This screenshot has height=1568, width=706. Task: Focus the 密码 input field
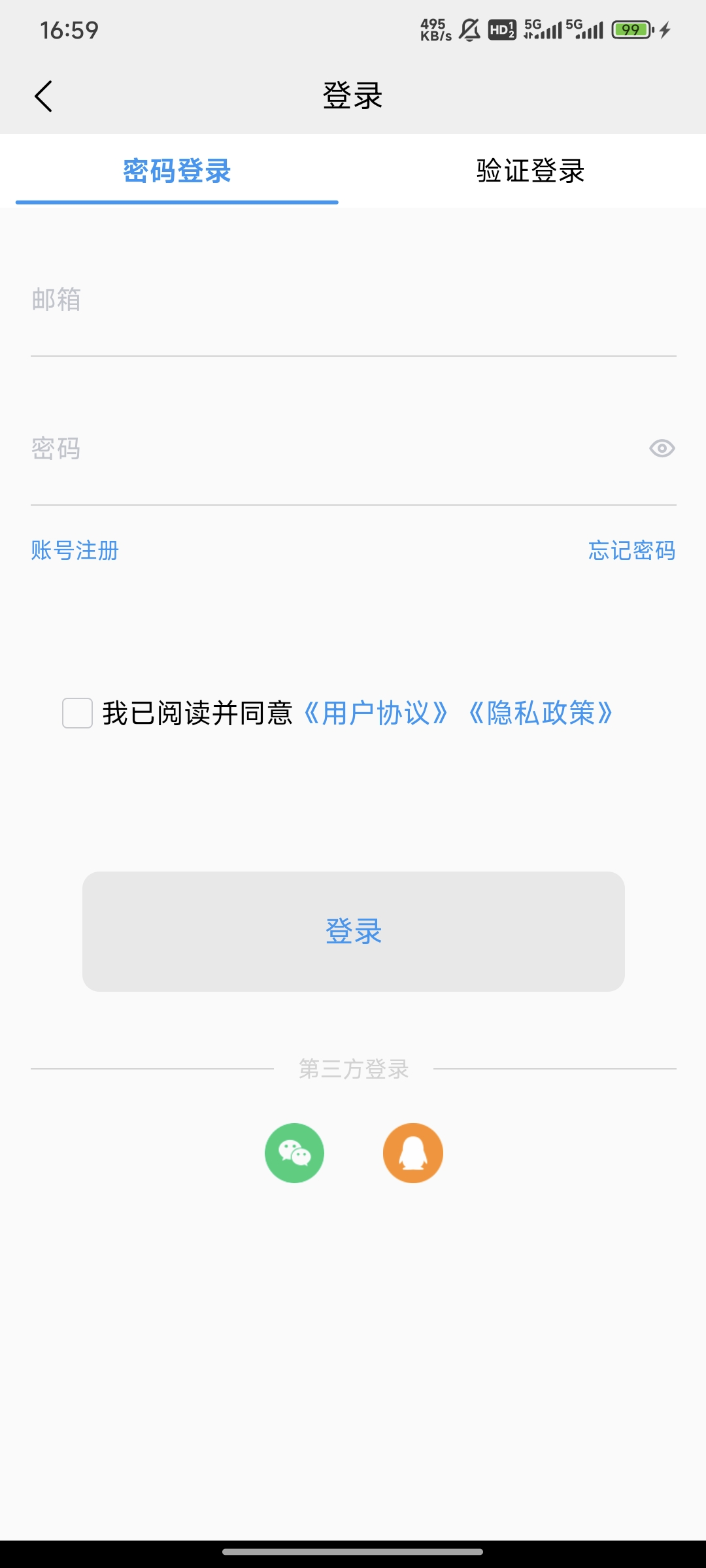[x=327, y=449]
